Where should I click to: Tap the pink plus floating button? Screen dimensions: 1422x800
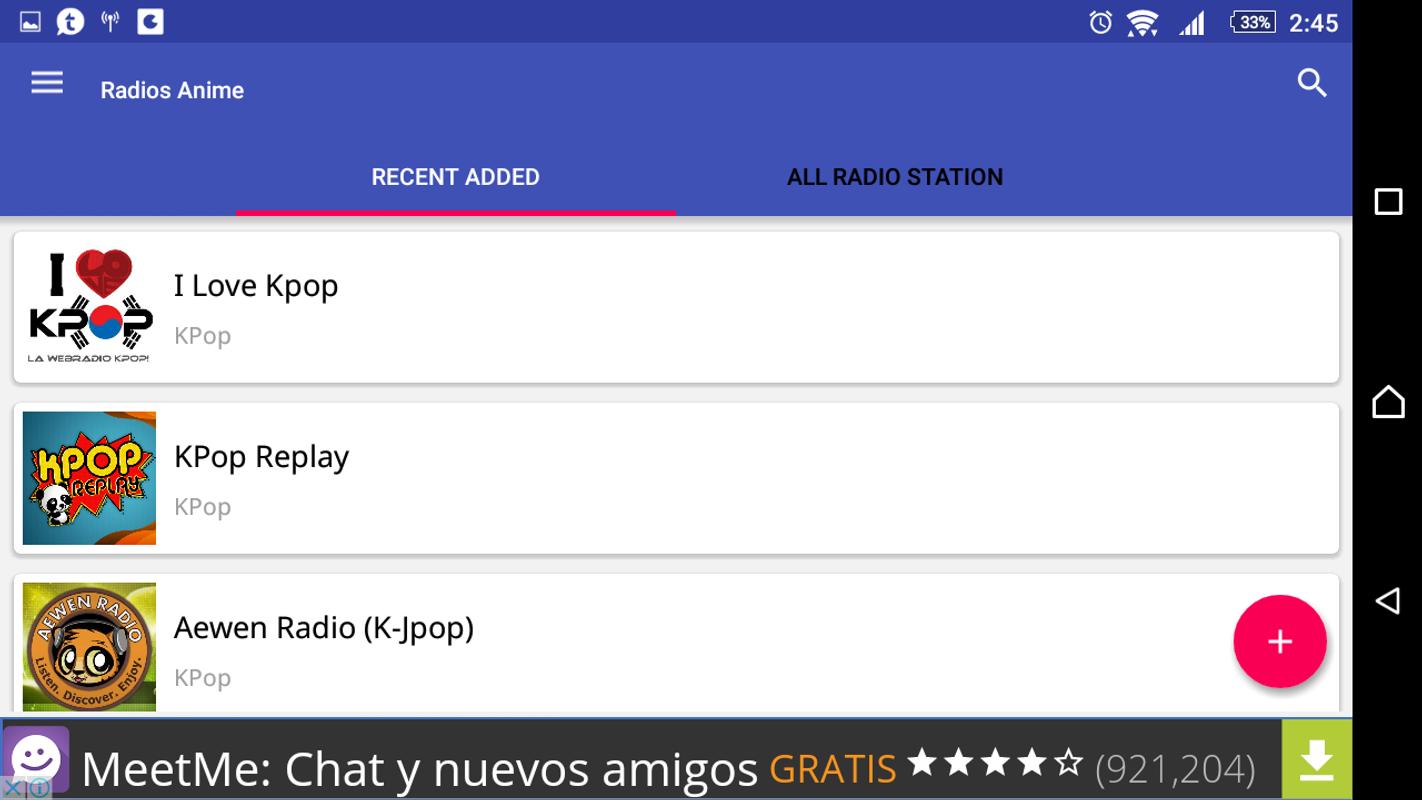(x=1279, y=642)
